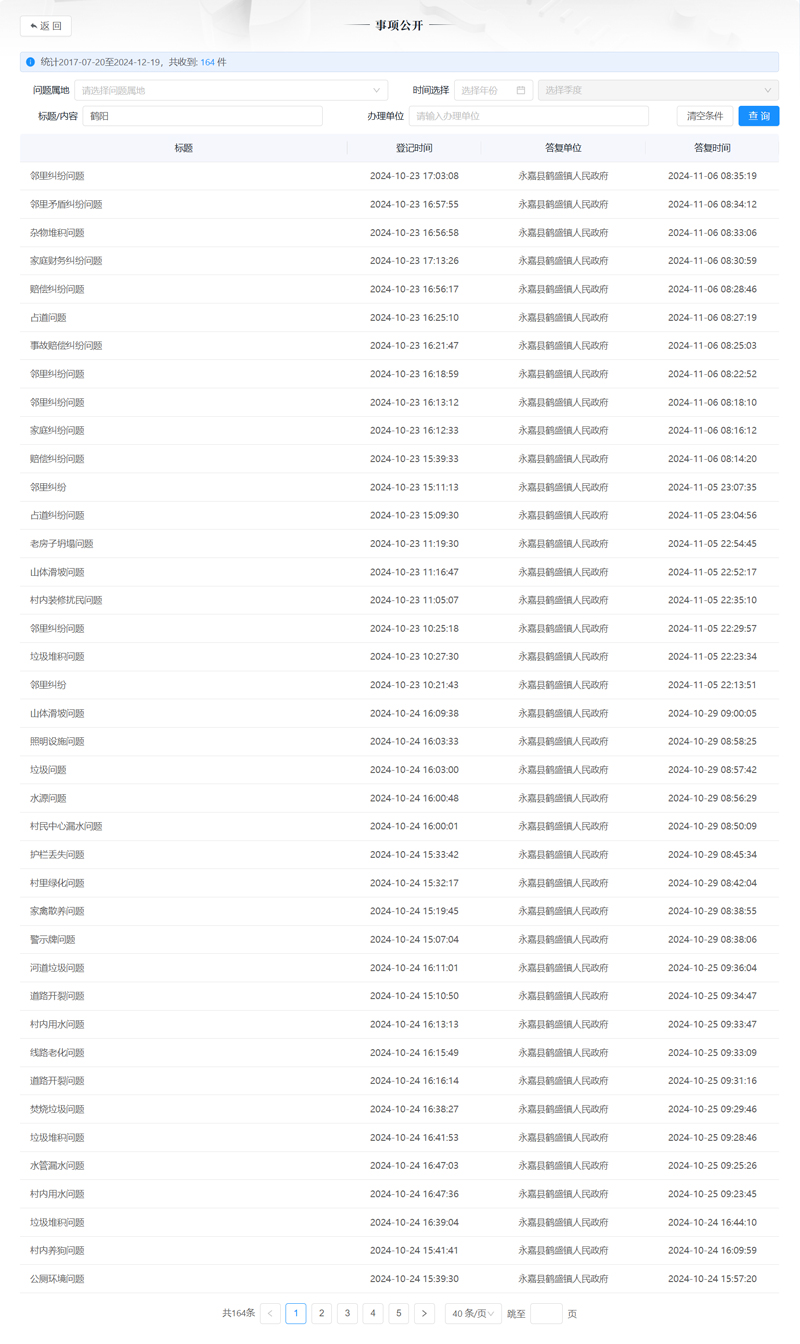Run the search with 查询
Image resolution: width=800 pixels, height=1344 pixels.
click(x=759, y=116)
